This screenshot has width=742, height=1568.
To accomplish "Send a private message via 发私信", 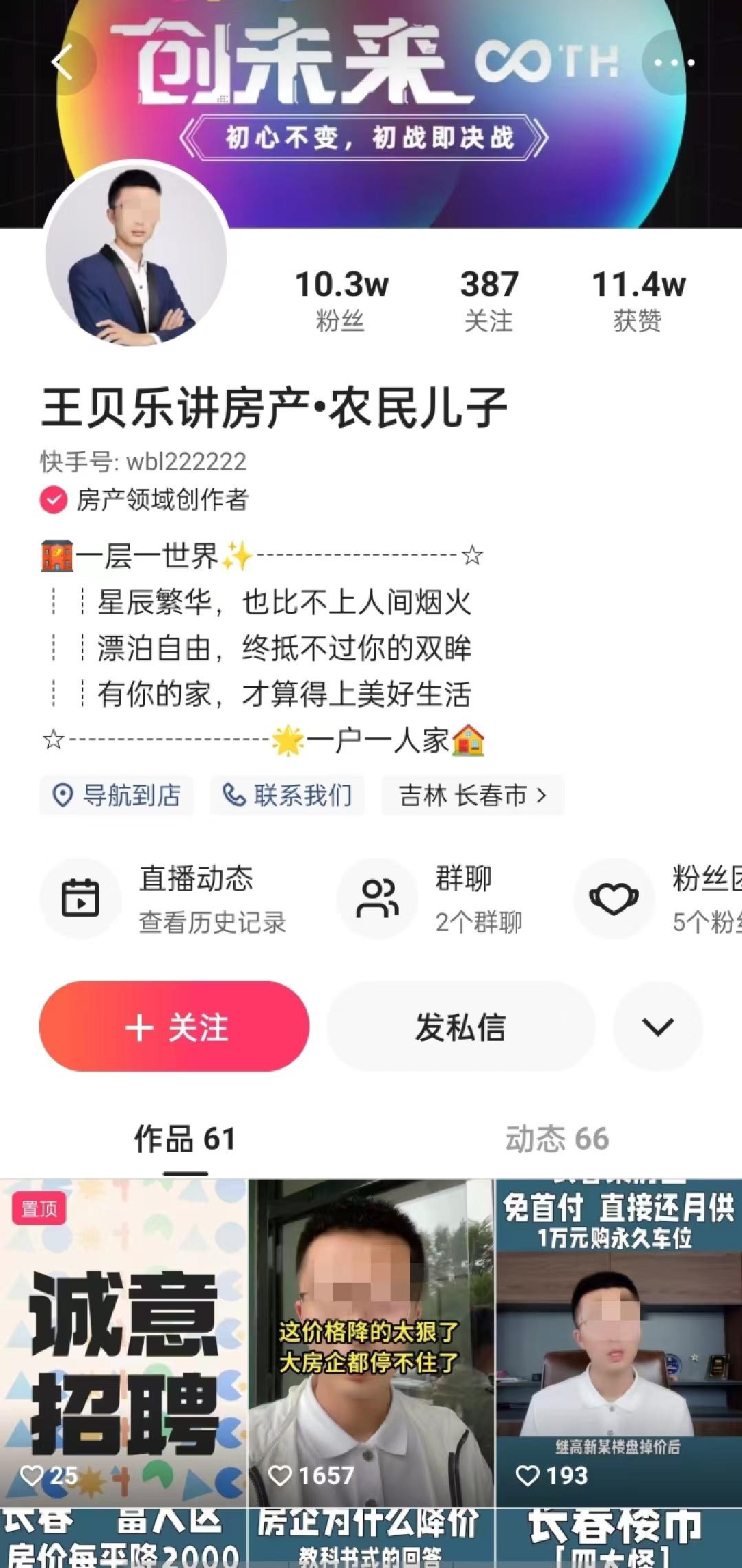I will click(x=461, y=1026).
